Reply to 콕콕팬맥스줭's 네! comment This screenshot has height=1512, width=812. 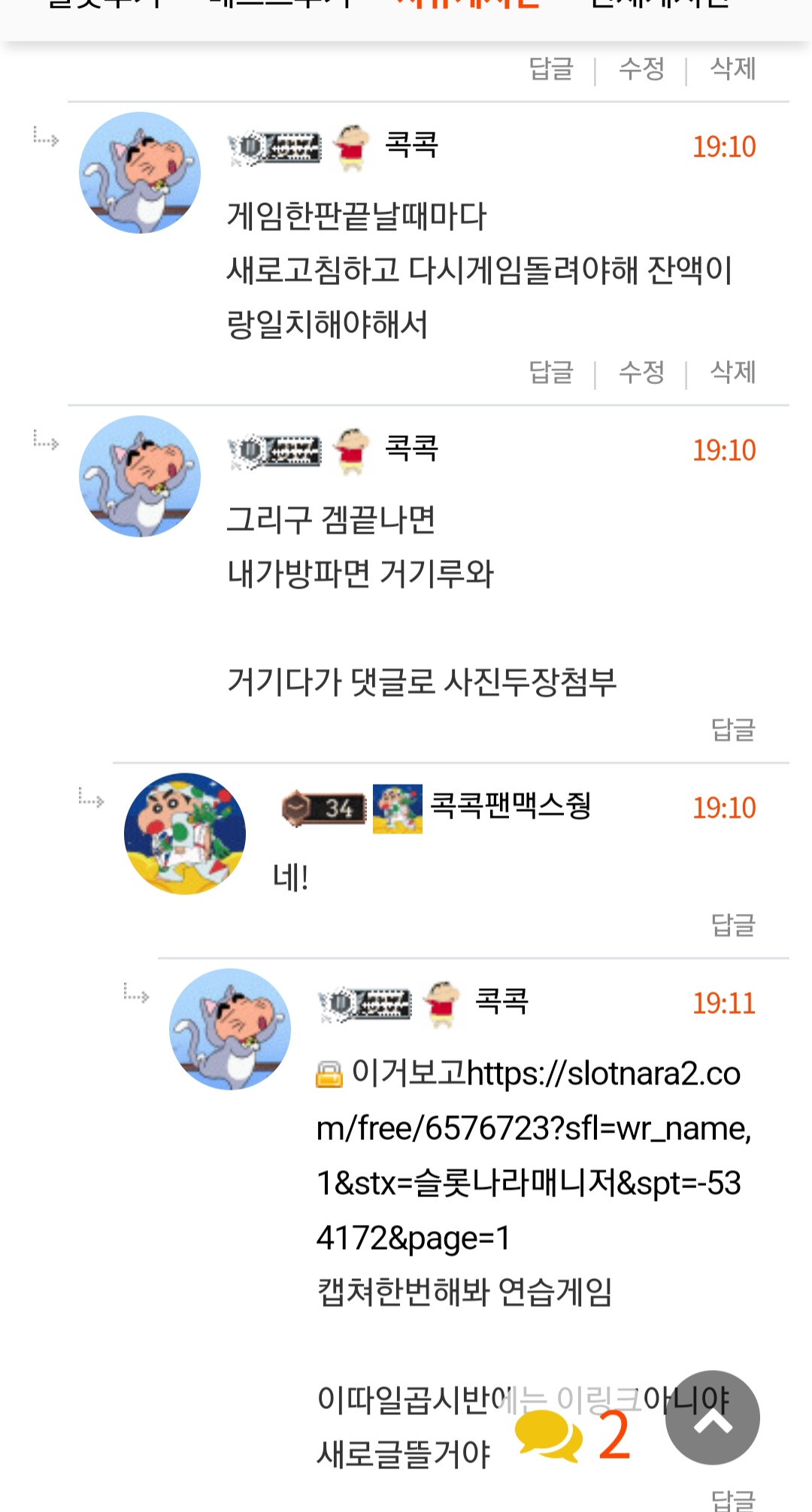click(x=733, y=925)
